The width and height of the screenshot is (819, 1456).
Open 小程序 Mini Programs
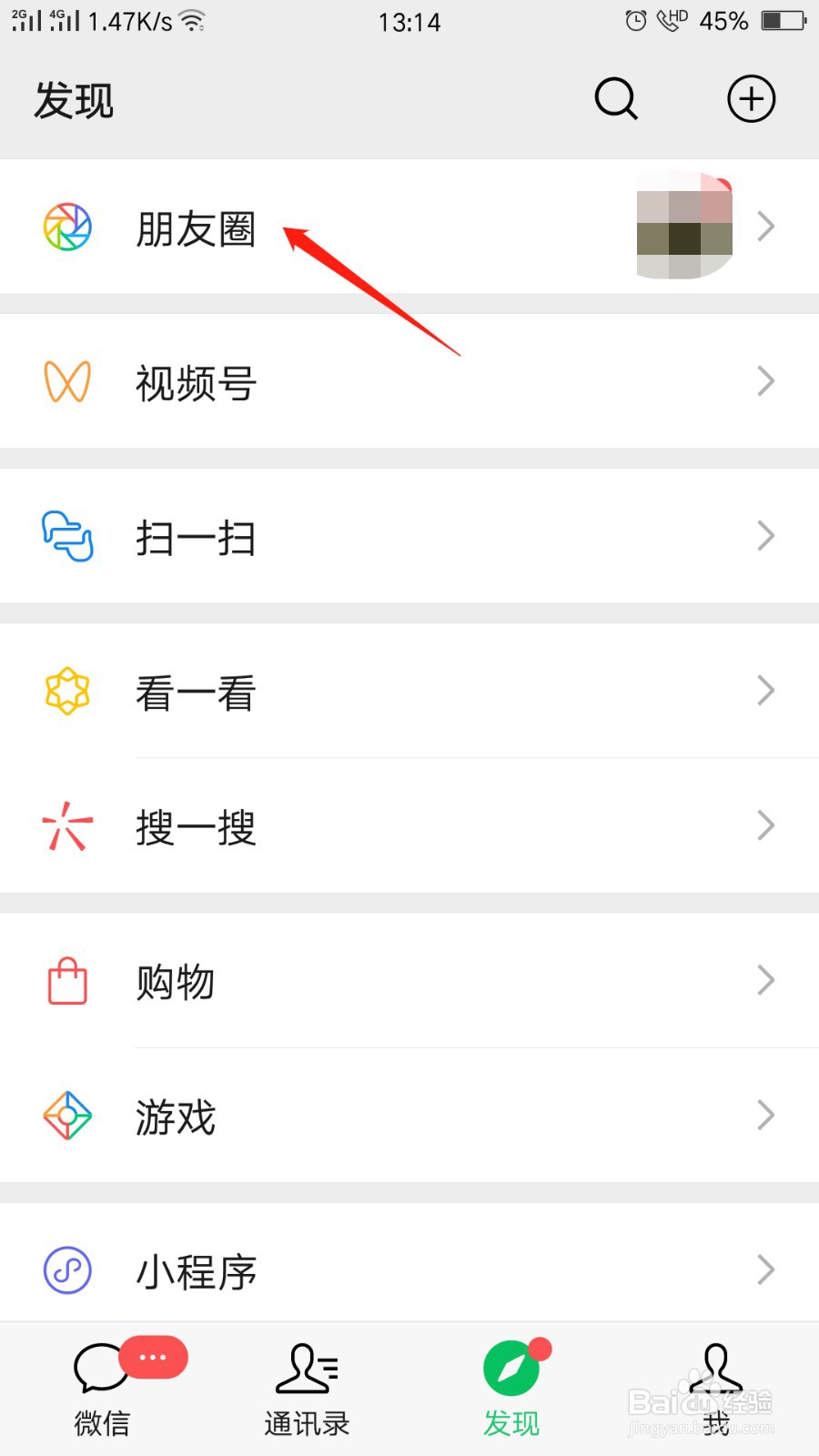[x=197, y=1270]
